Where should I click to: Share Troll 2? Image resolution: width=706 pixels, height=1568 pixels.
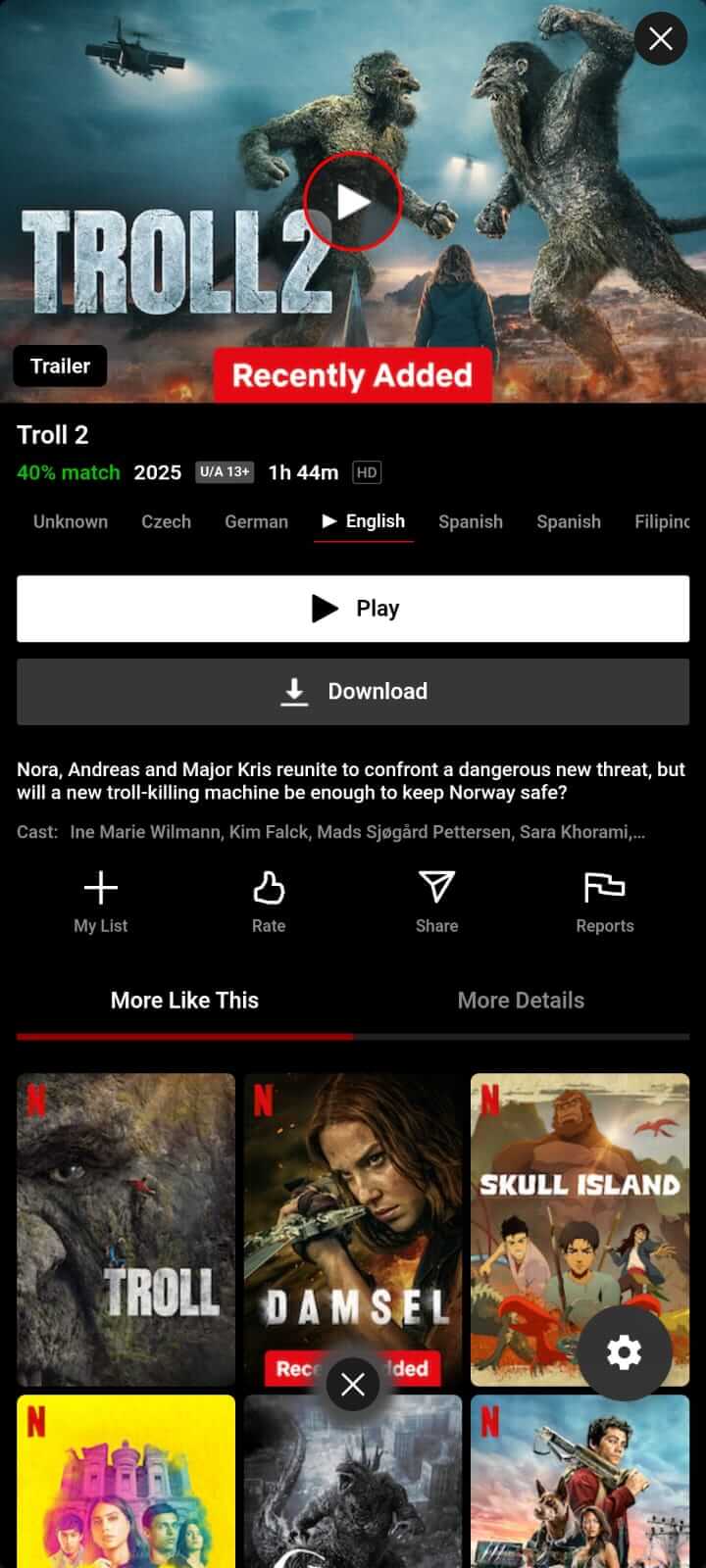(x=436, y=902)
